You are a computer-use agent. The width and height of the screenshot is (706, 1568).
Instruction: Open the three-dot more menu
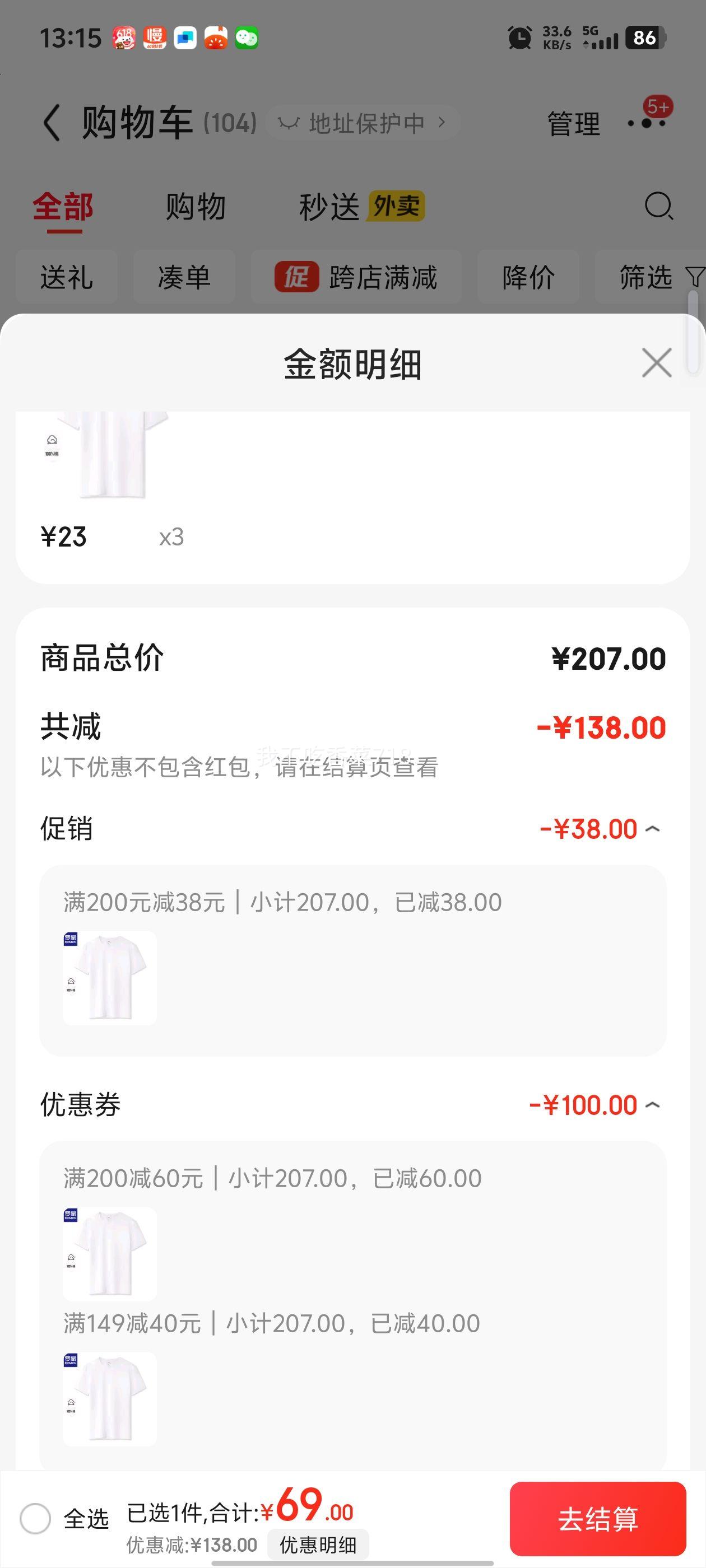coord(647,123)
